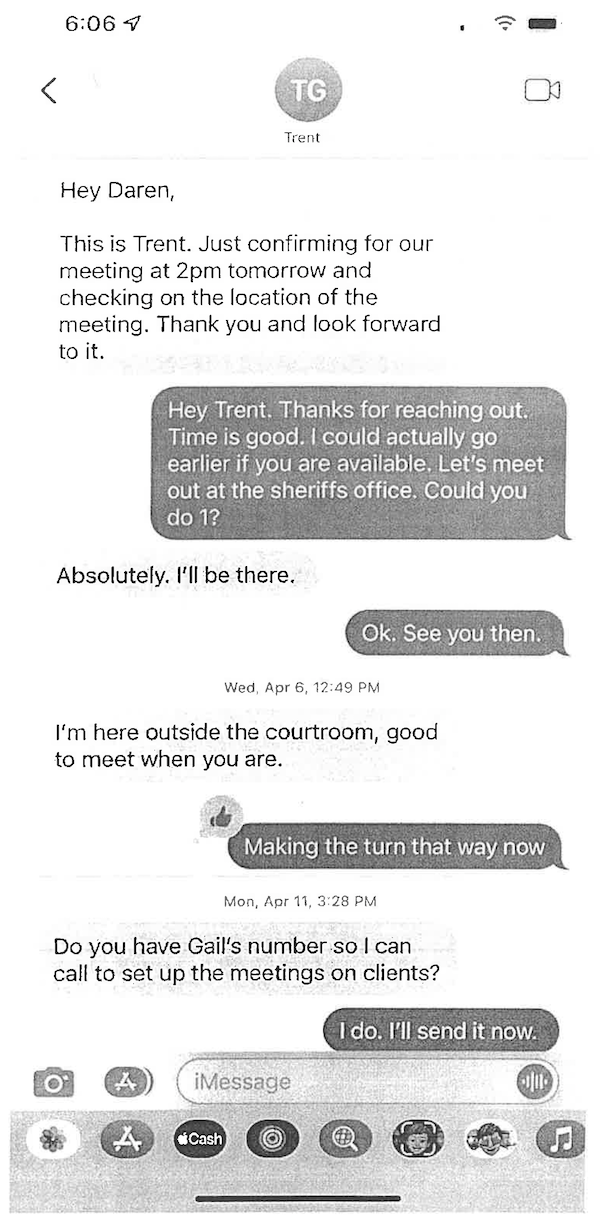Viewport: 600px width, 1228px height.
Task: Open the camera to attach a photo
Action: click(x=54, y=1082)
